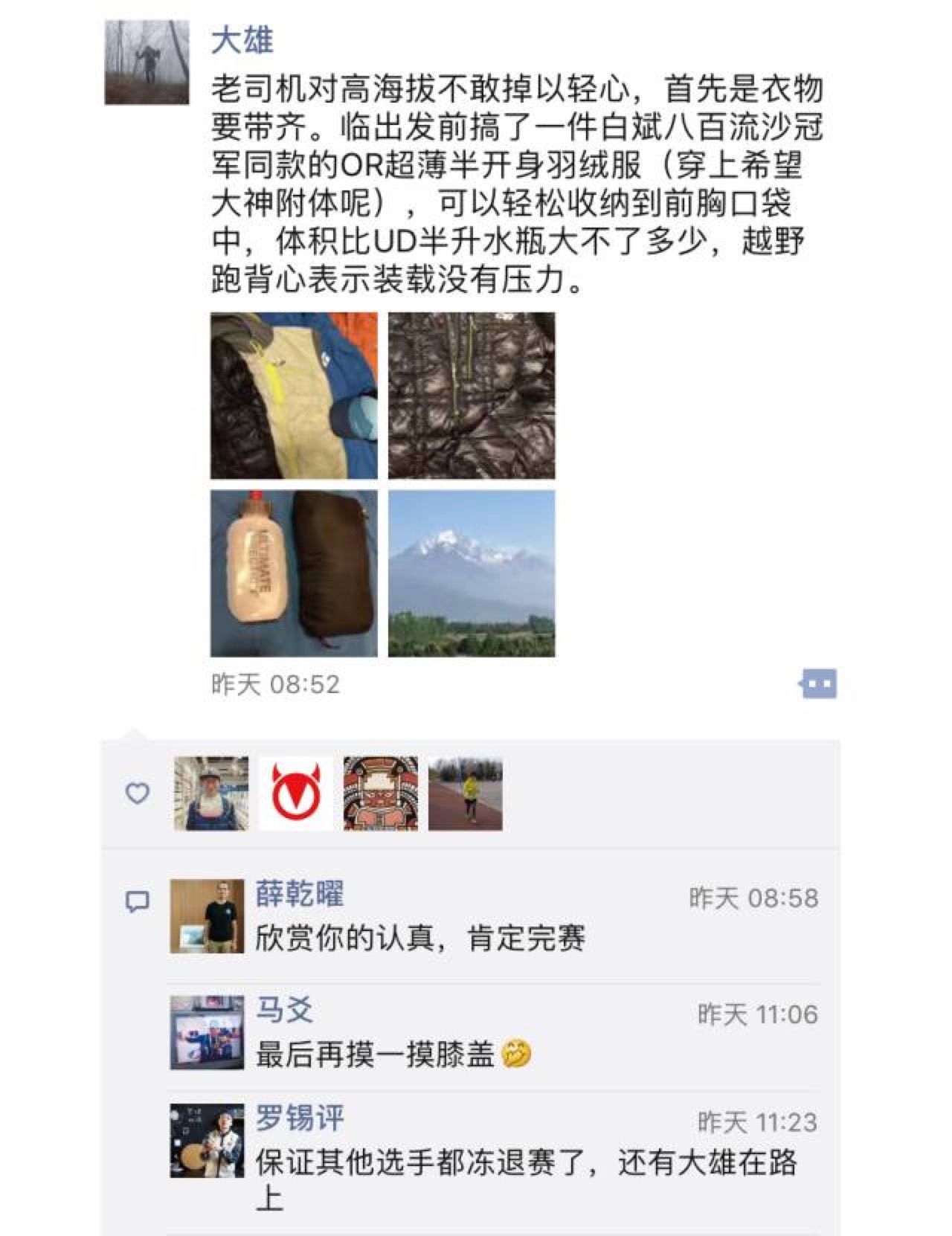The image size is (952, 1236).
Task: Open the like and comment menu
Action: [x=819, y=683]
